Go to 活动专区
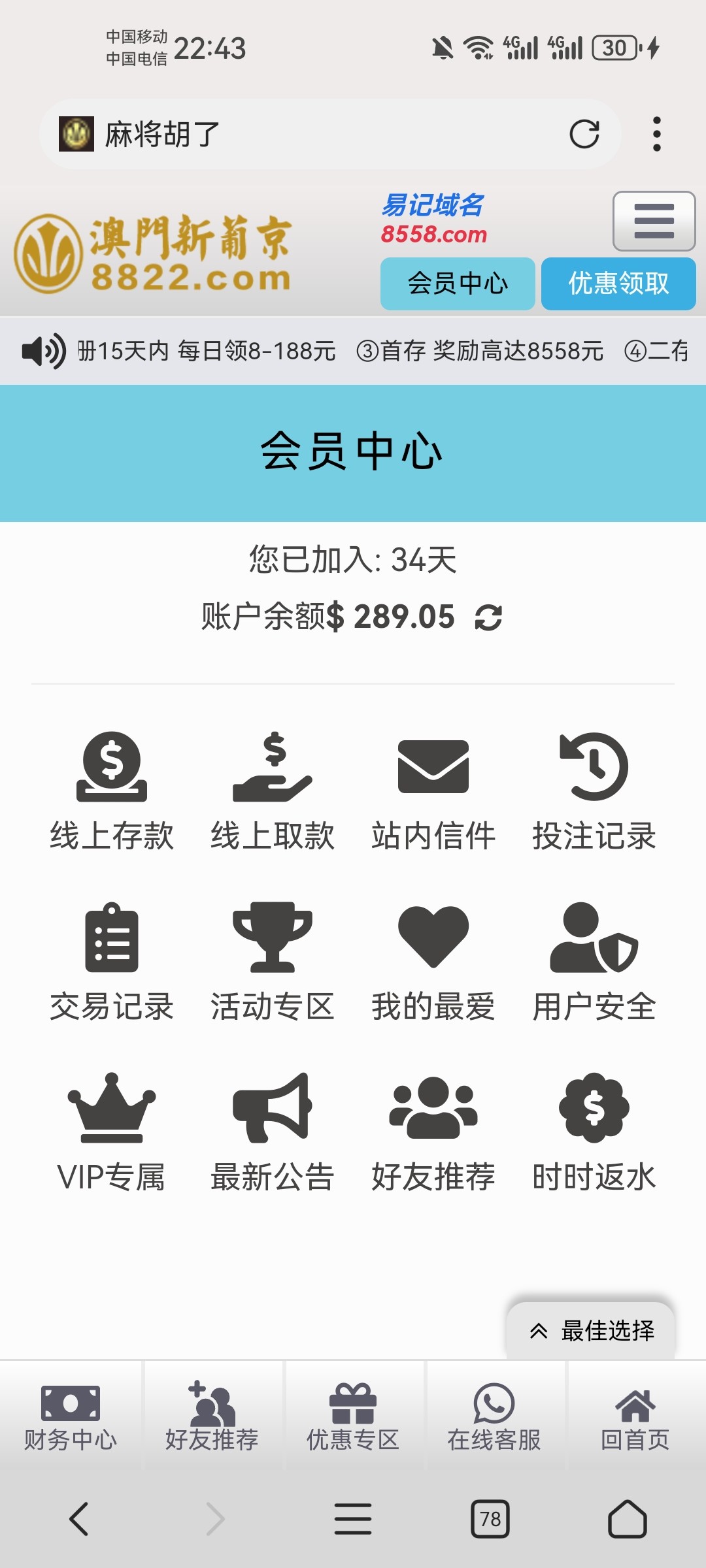Viewport: 706px width, 1568px height. [x=273, y=962]
